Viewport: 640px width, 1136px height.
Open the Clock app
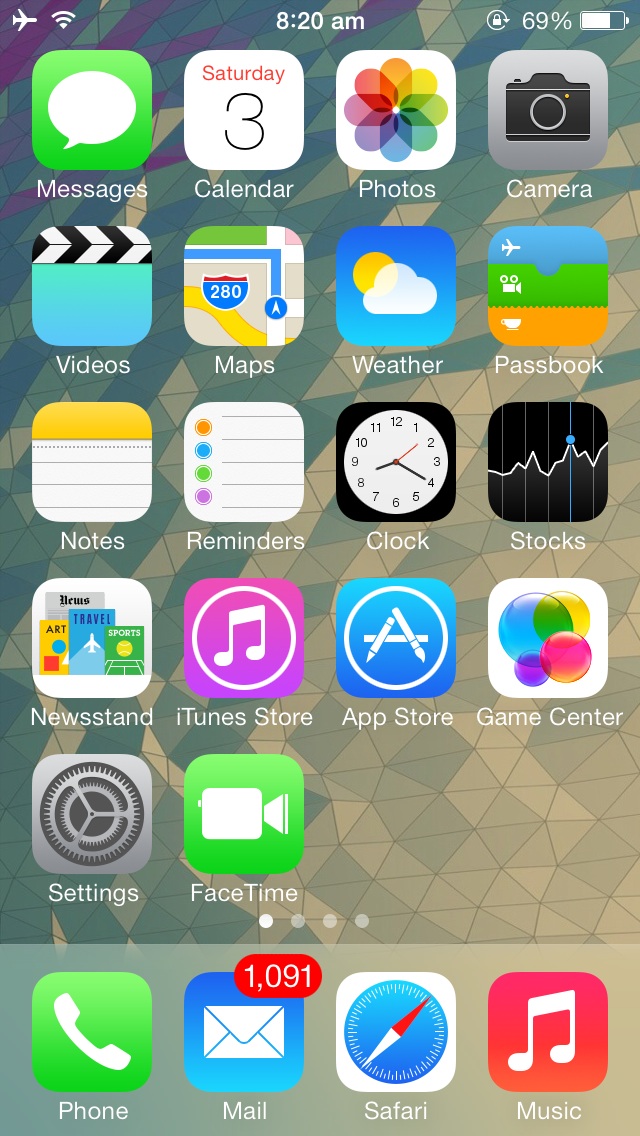coord(396,462)
